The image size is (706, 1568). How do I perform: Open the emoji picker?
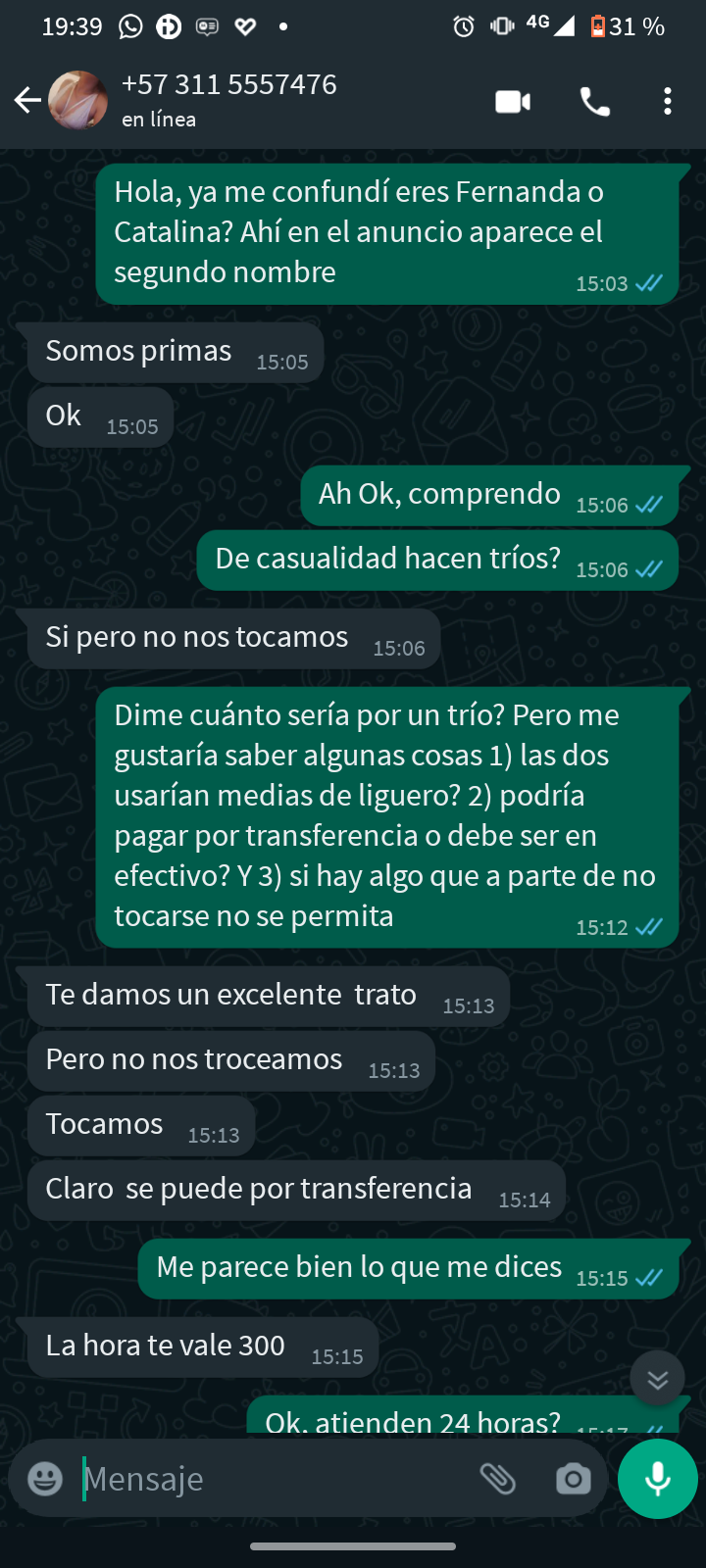(45, 1478)
